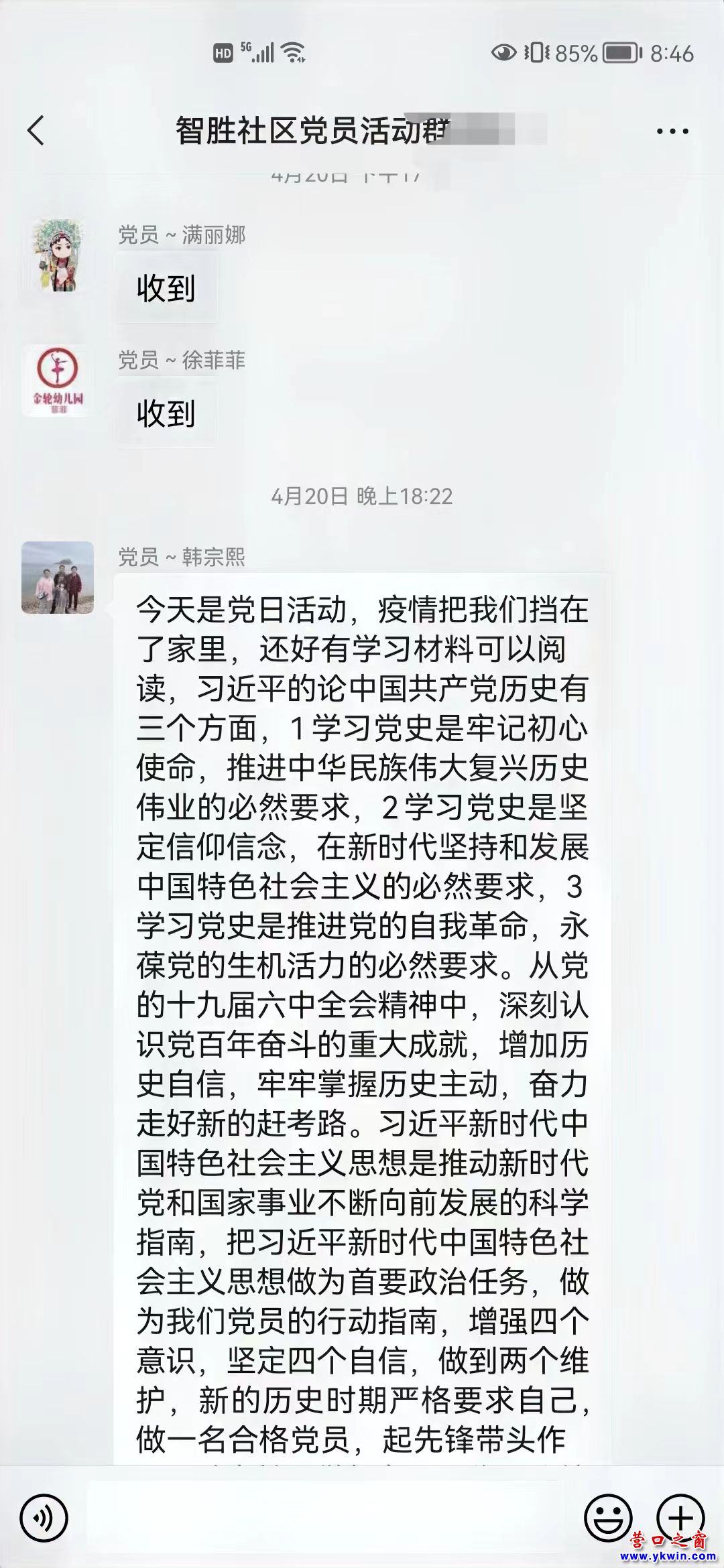Viewport: 724px width, 1568px height.
Task: Switch to voice message input
Action: [44, 1517]
